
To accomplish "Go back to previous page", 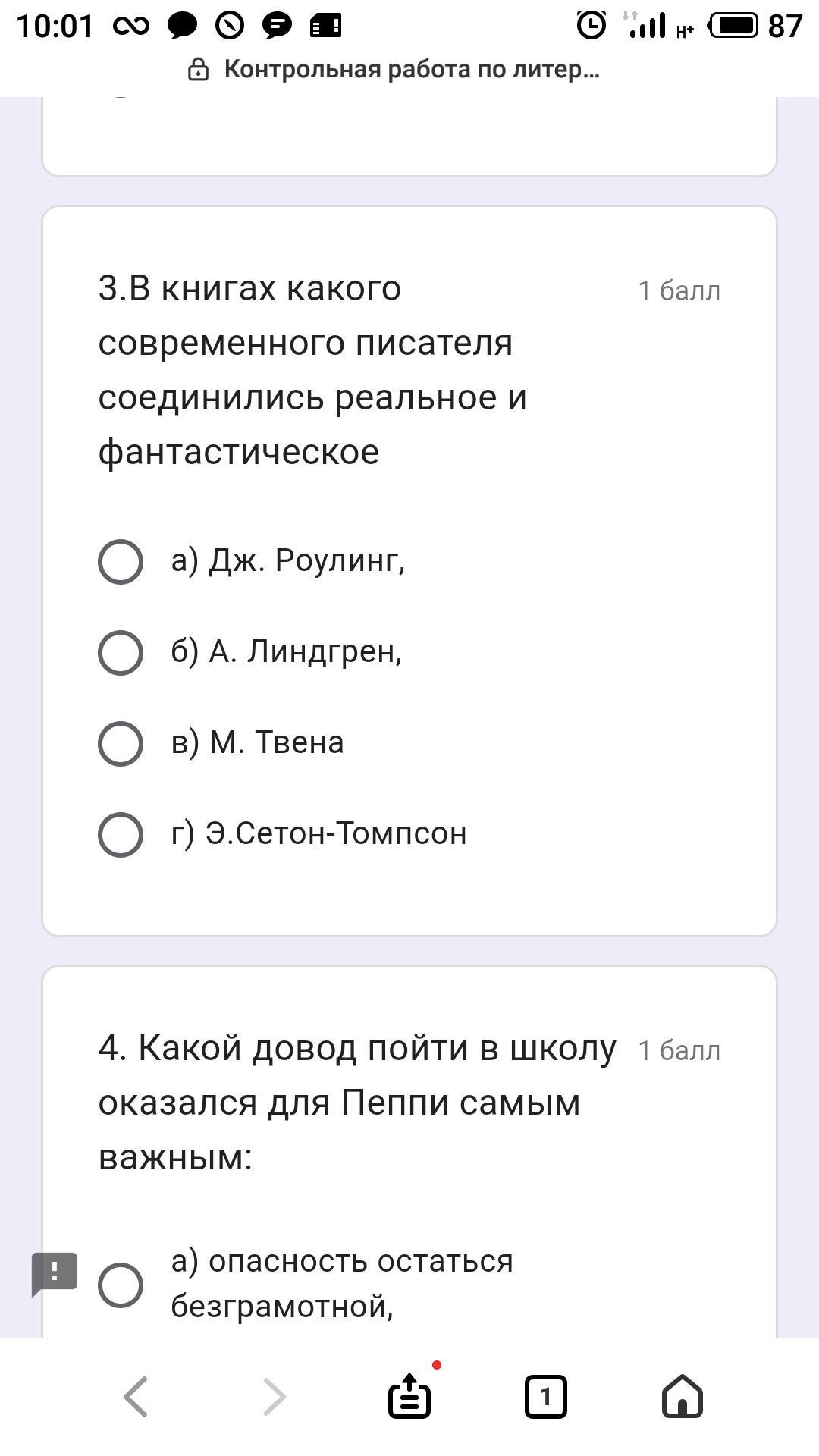I will [x=136, y=1396].
